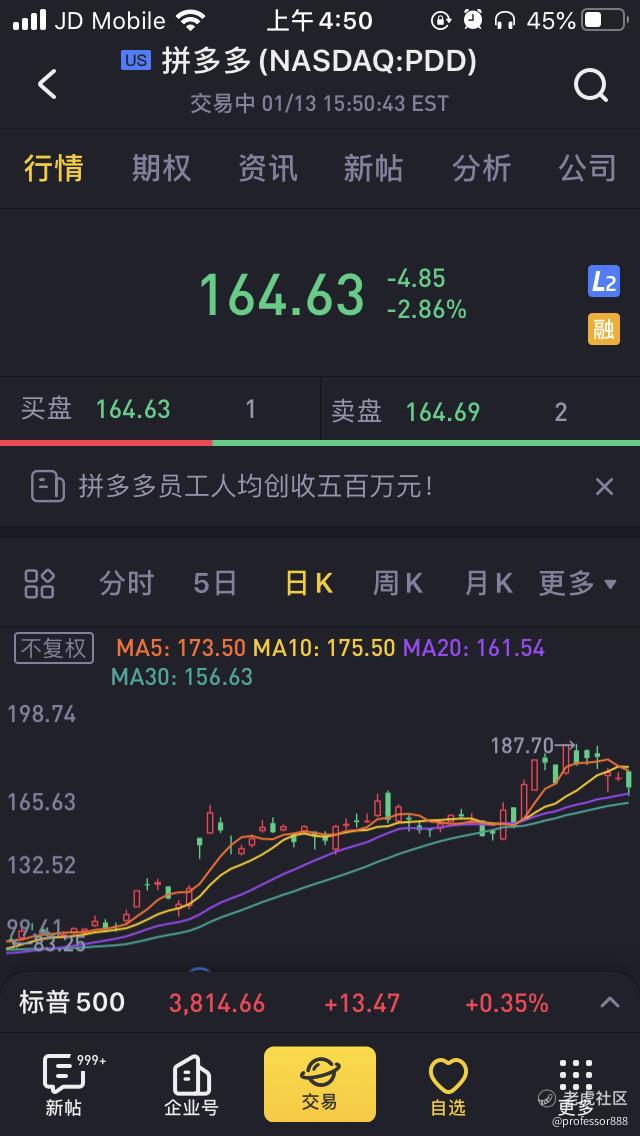Screen dimensions: 640x1136
Task: Select the 5日 chart view
Action: pos(215,583)
